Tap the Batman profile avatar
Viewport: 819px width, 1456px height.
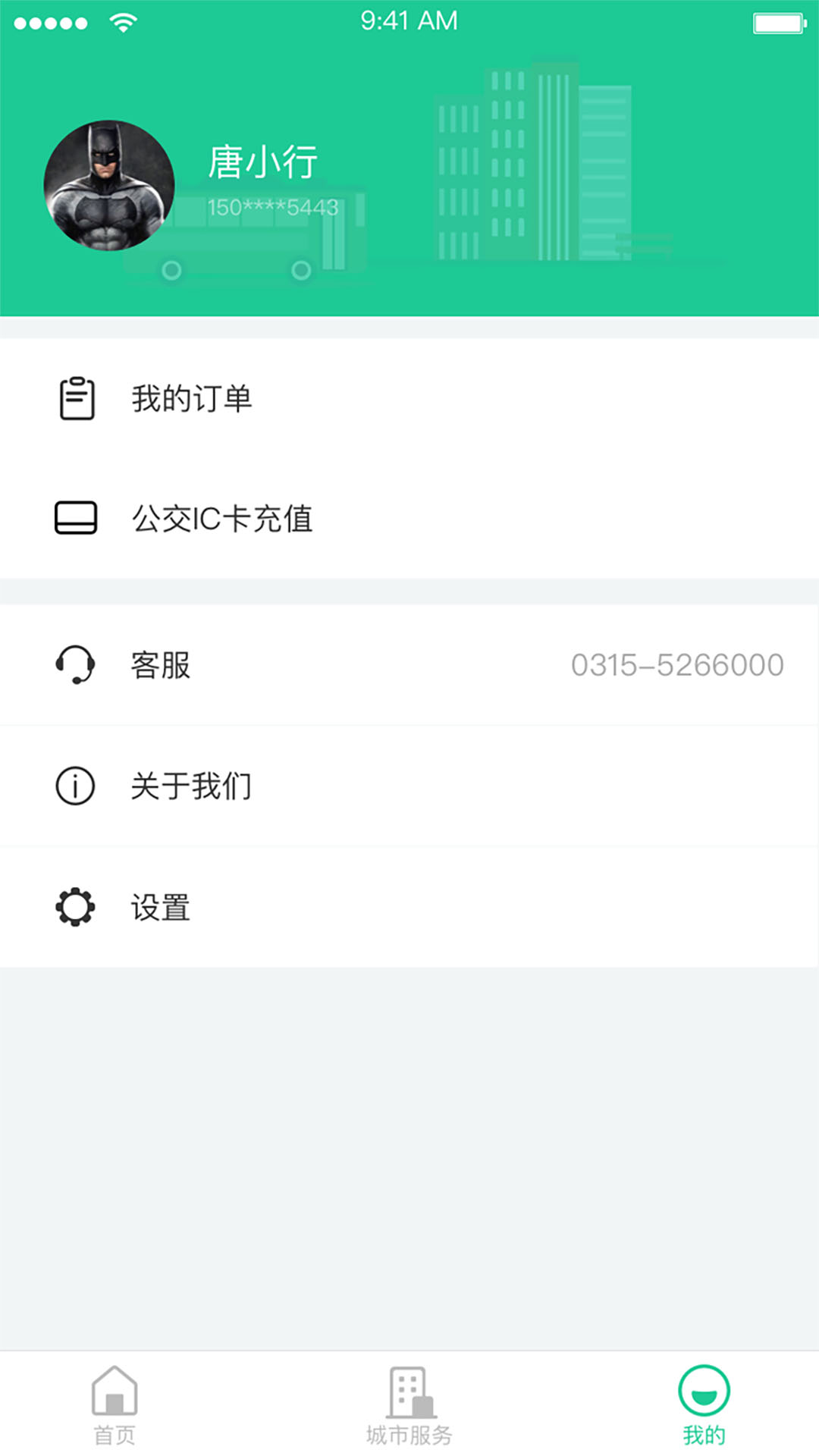pyautogui.click(x=109, y=186)
